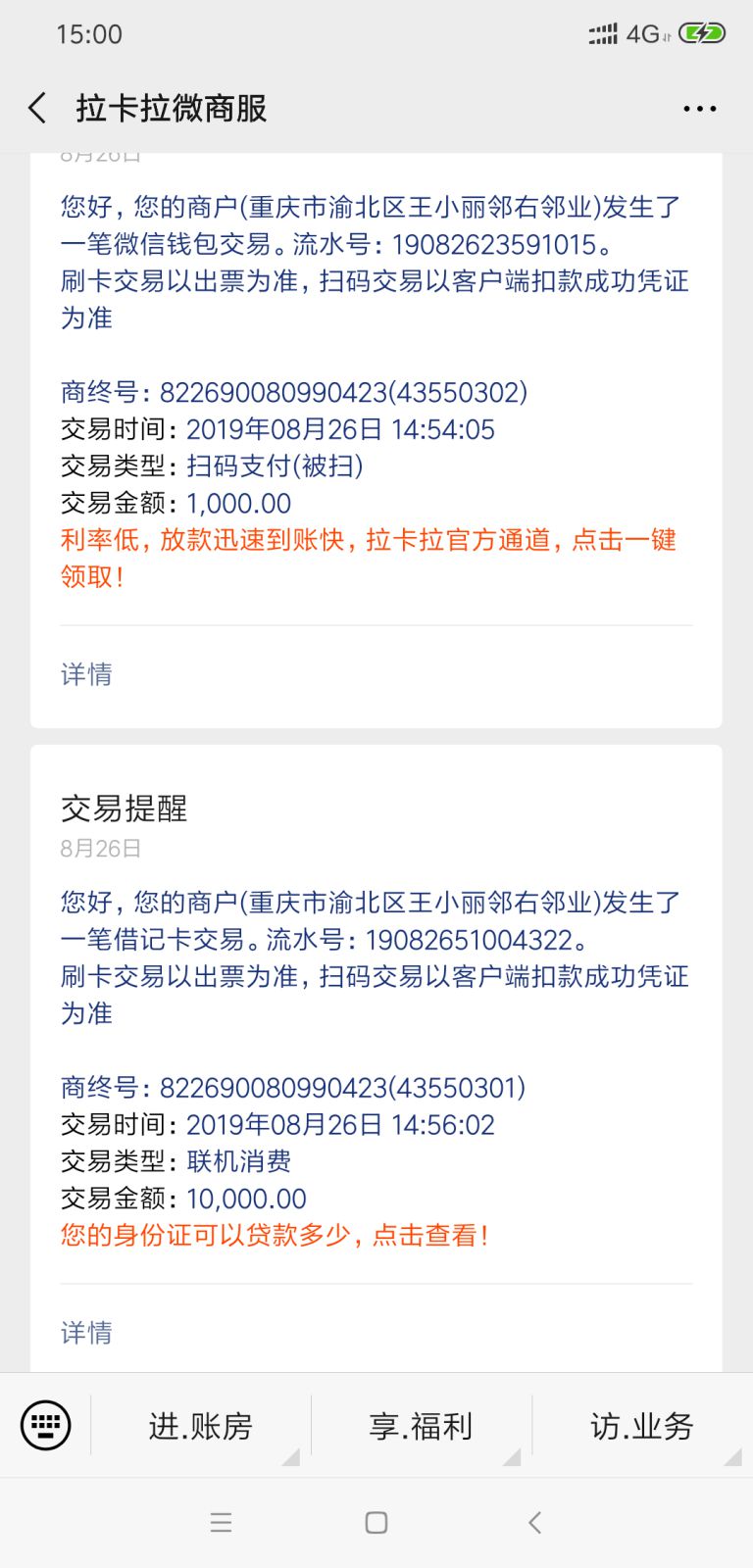The height and width of the screenshot is (1568, 753).
Task: Open the 进.账房 menu
Action: pyautogui.click(x=200, y=1426)
